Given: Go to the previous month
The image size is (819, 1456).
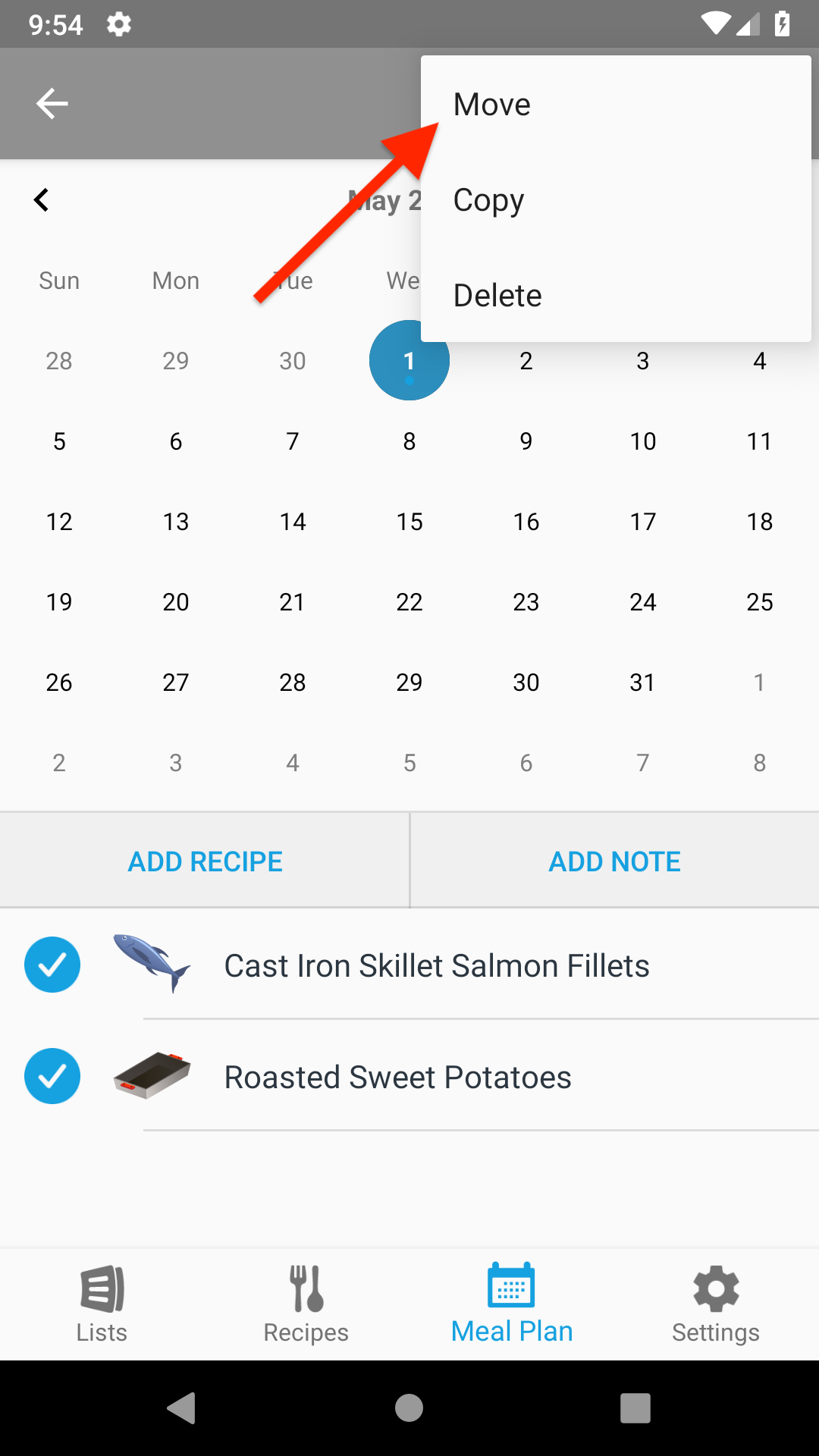Looking at the screenshot, I should tap(42, 200).
